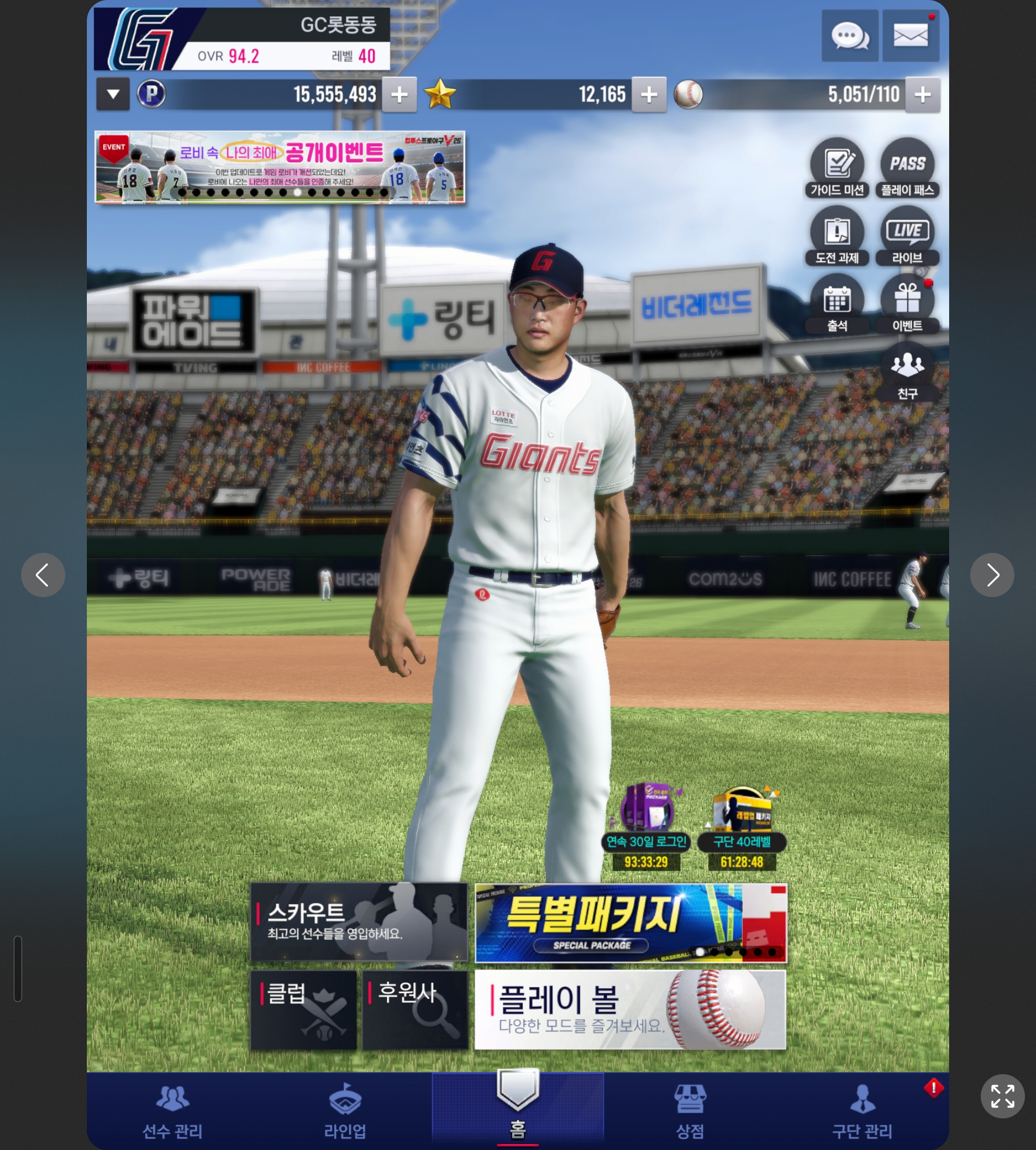Open the 클럽 menu
Screen dimensions: 1036x1150
click(x=303, y=1010)
